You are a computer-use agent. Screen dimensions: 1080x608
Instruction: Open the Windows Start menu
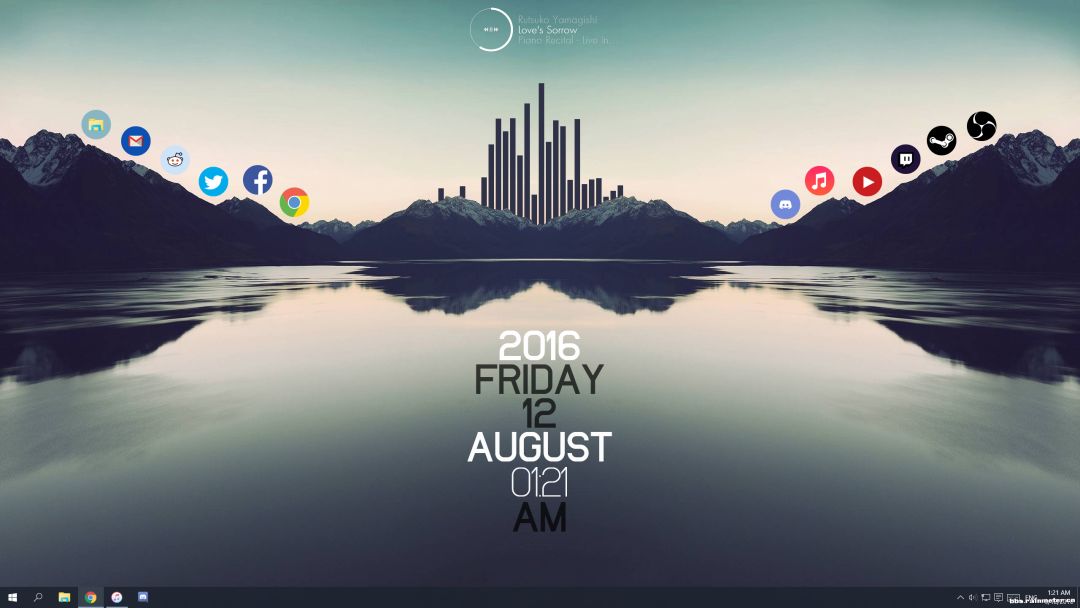tap(12, 597)
